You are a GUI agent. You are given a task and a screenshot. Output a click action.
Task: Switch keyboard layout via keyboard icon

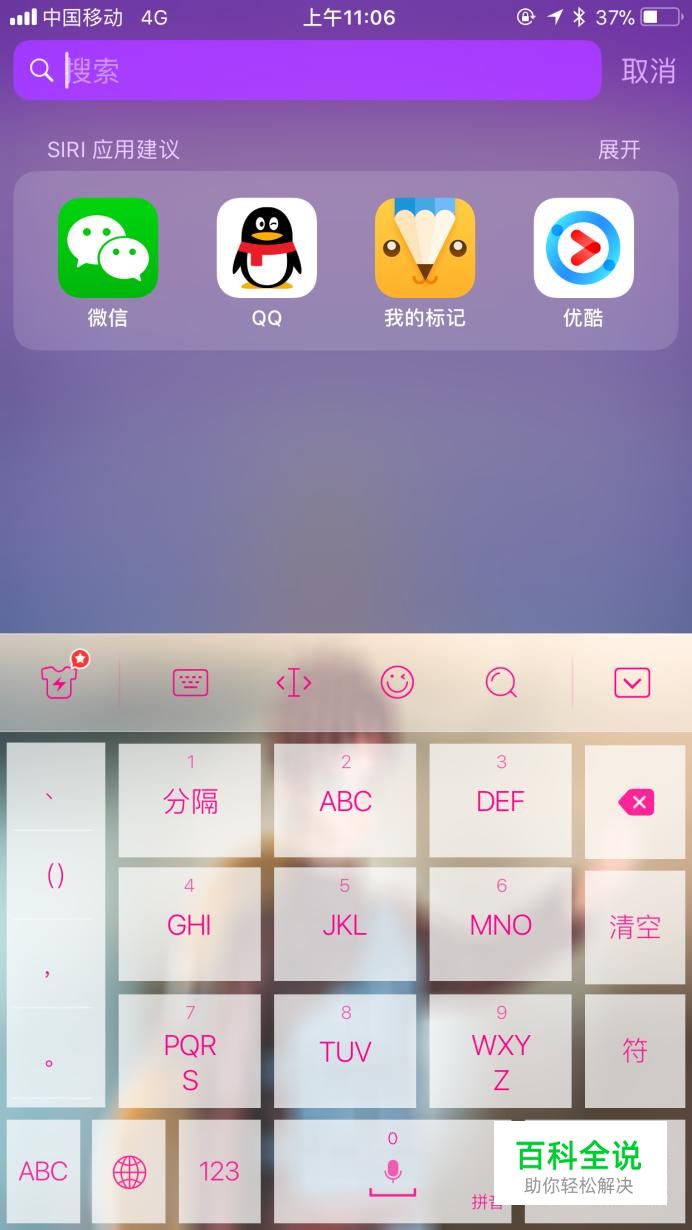coord(190,682)
